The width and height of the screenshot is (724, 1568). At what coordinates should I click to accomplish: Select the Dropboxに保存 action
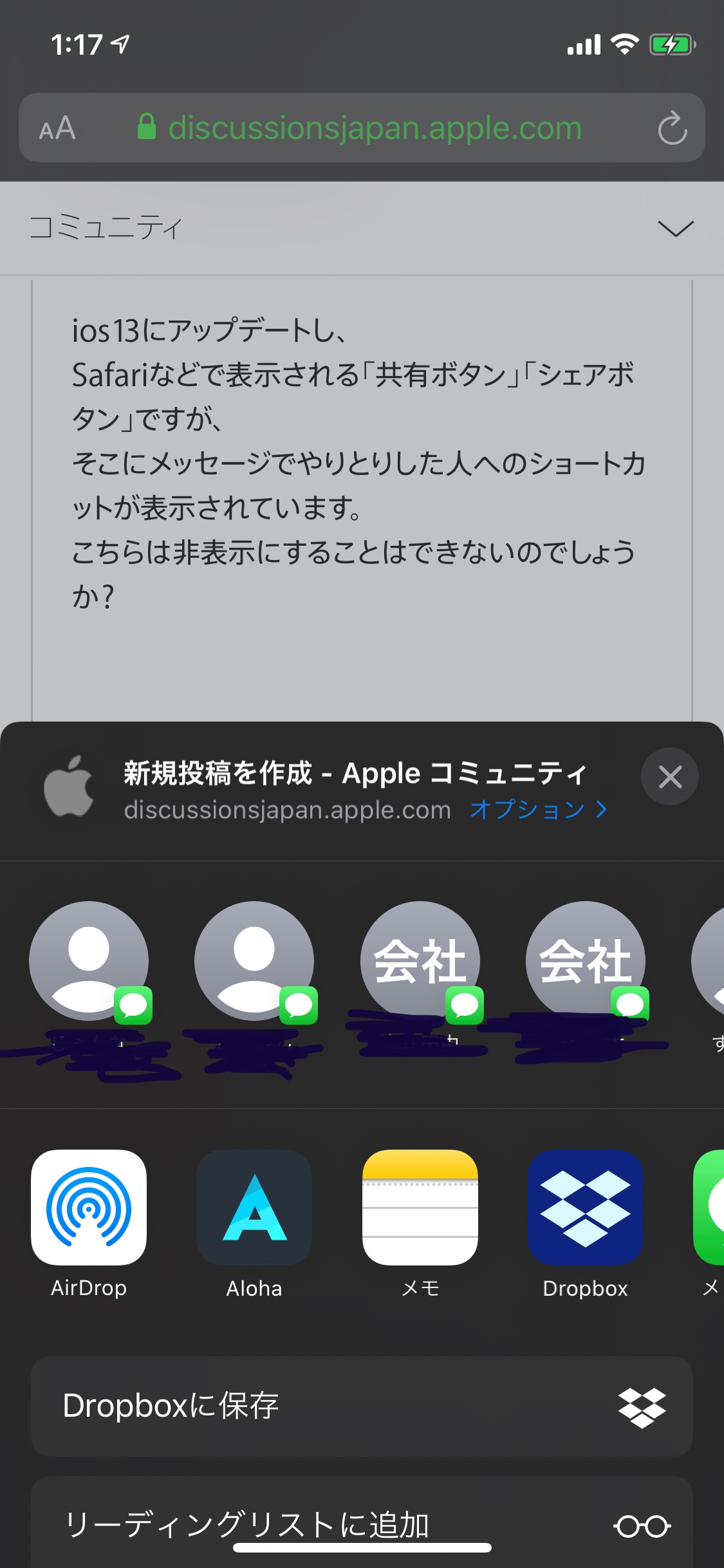tap(362, 1406)
